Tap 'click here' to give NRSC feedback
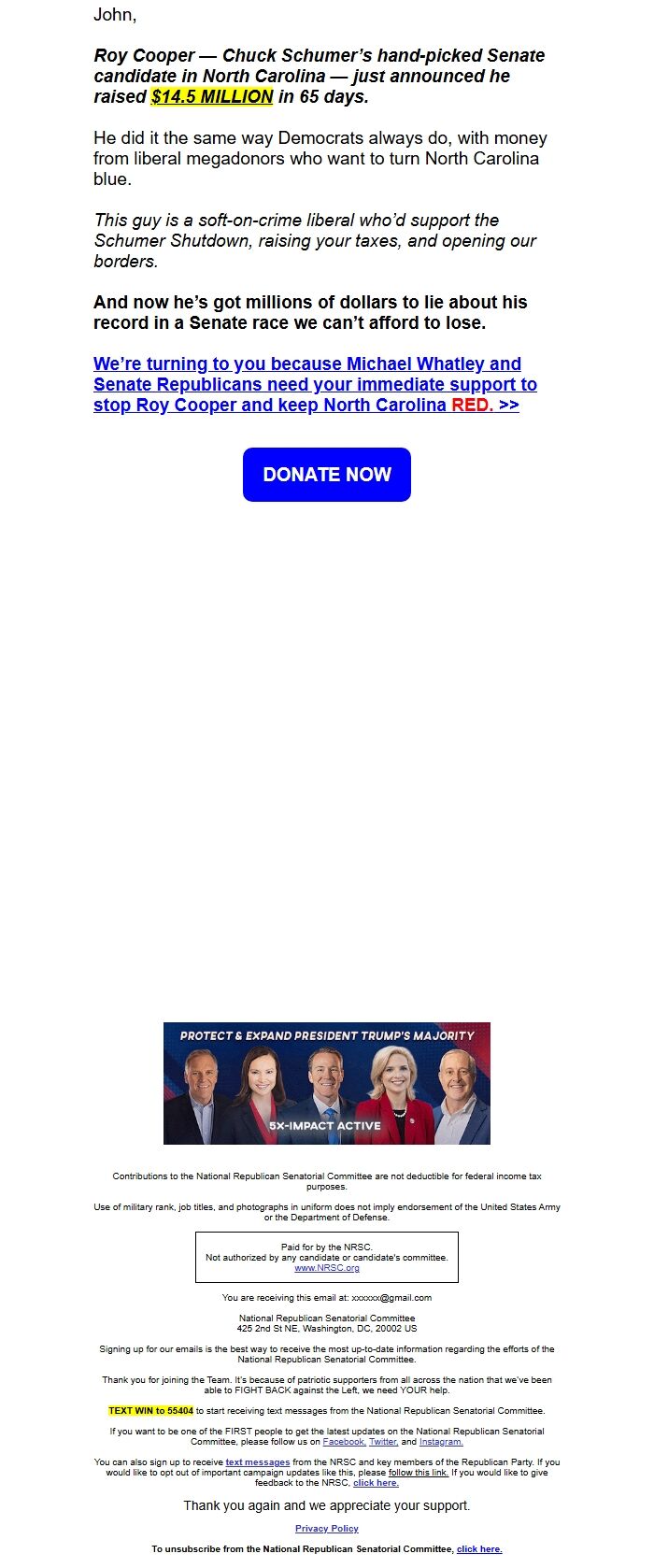 pyautogui.click(x=376, y=1483)
